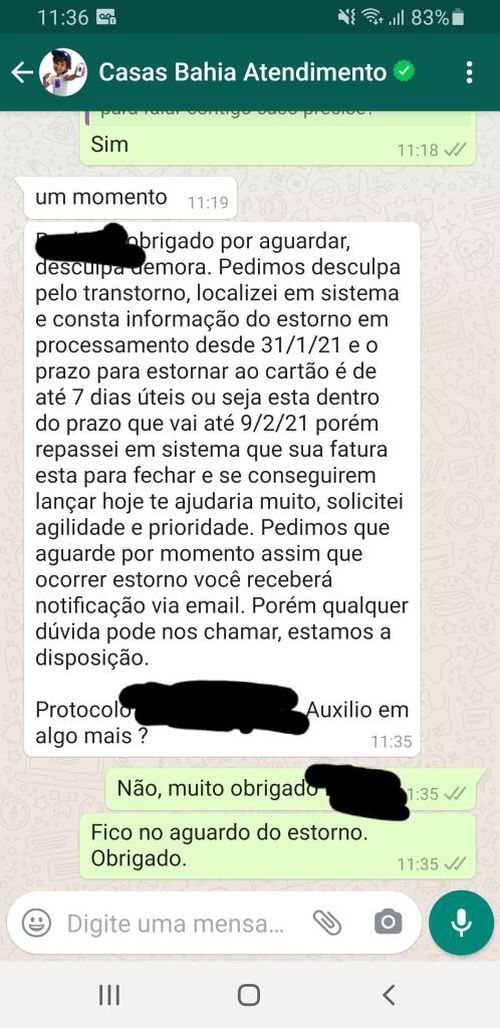Tap the 'Digite uma mensagem' field
The height and width of the screenshot is (1028, 500).
176,924
